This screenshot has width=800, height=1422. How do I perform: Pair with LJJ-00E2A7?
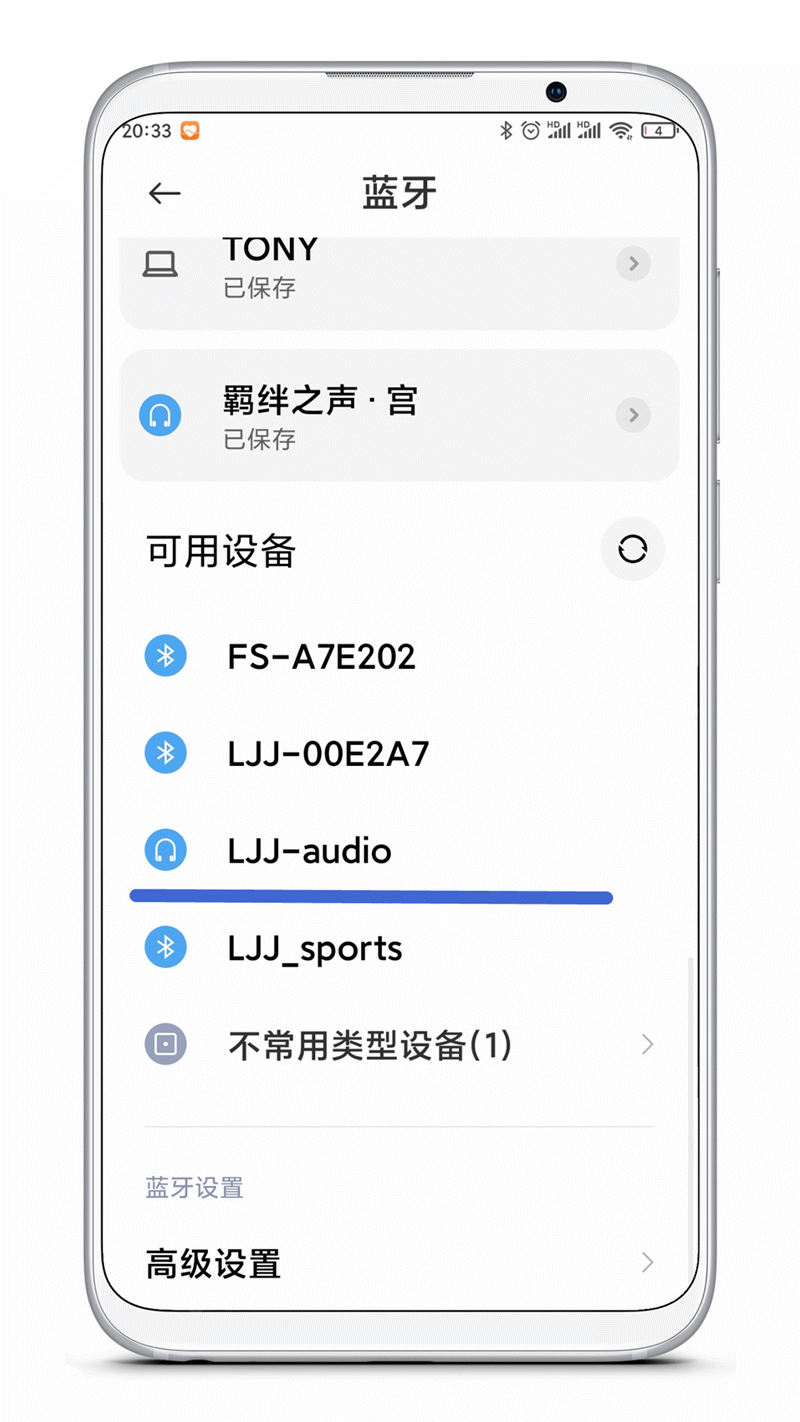click(x=400, y=753)
